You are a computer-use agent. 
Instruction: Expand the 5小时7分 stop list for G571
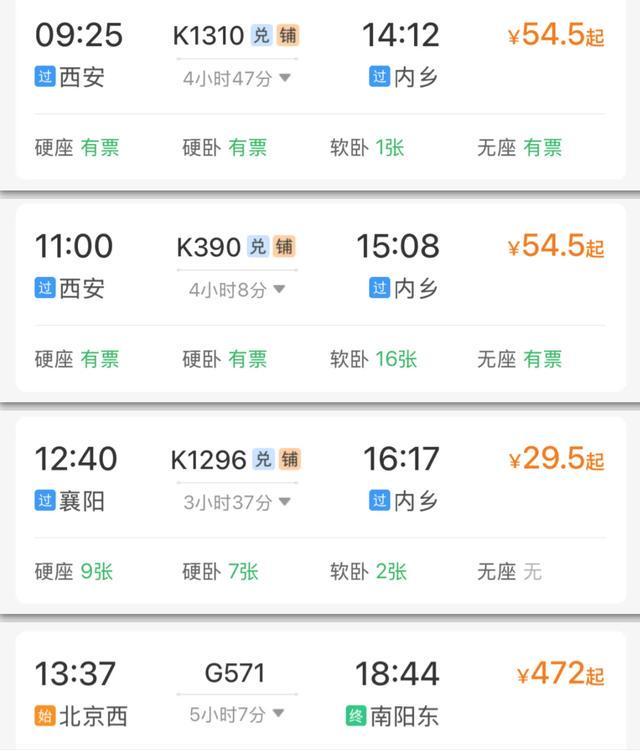(237, 715)
